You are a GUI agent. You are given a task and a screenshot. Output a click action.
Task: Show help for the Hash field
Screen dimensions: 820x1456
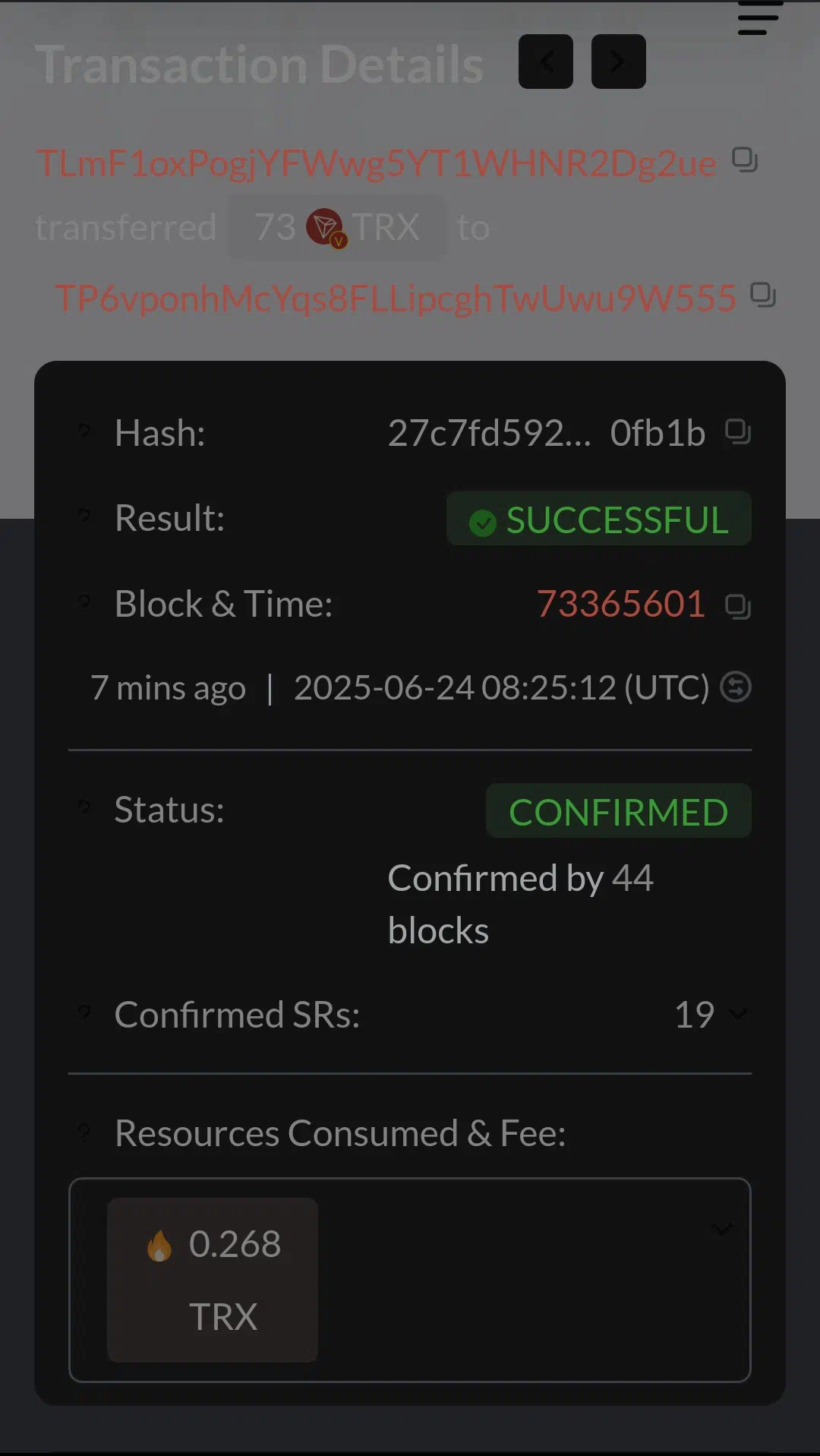(x=84, y=432)
